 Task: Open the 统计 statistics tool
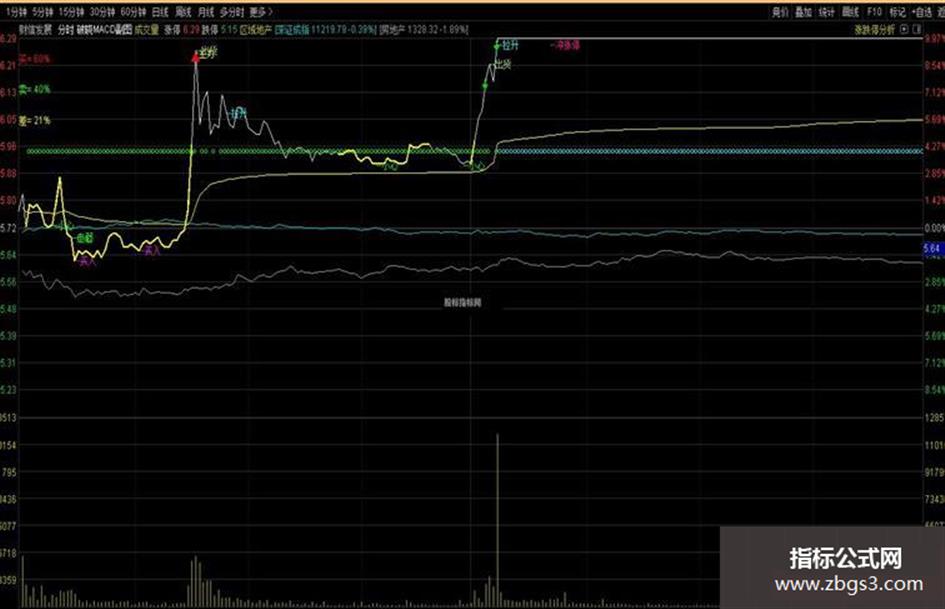826,12
